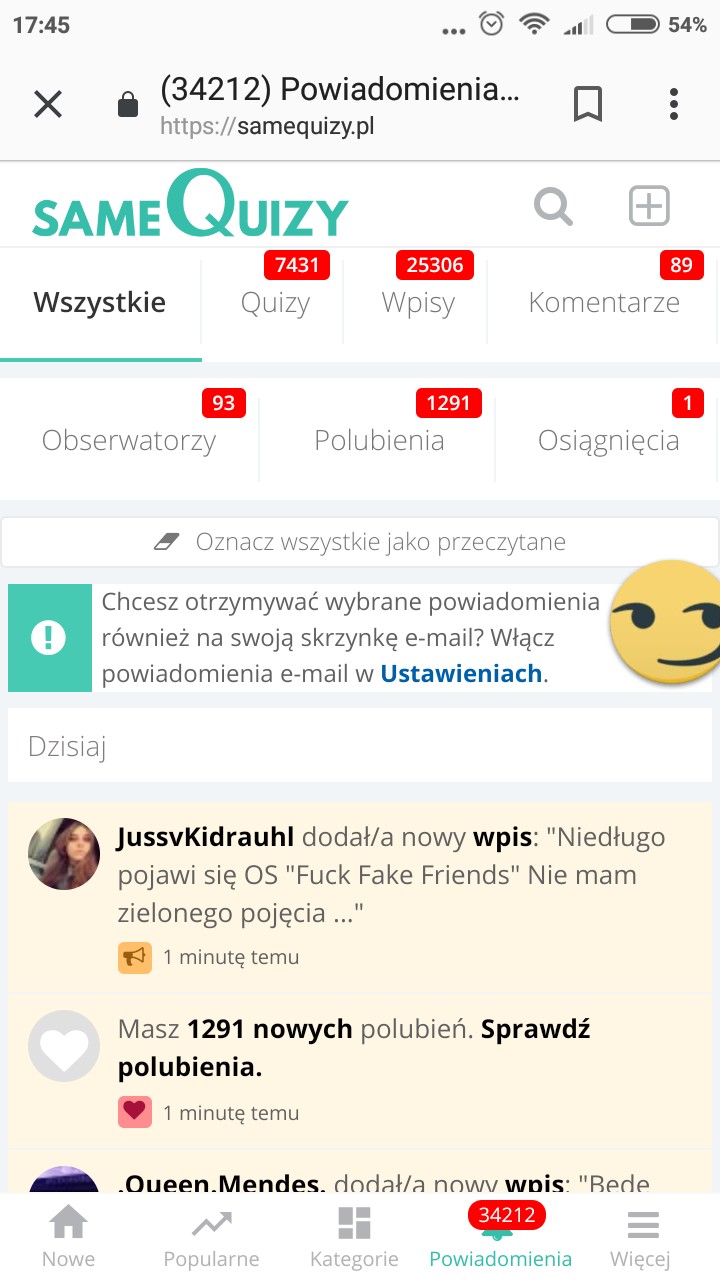
Task: Open the Obserwatorzy tab
Action: tap(129, 441)
